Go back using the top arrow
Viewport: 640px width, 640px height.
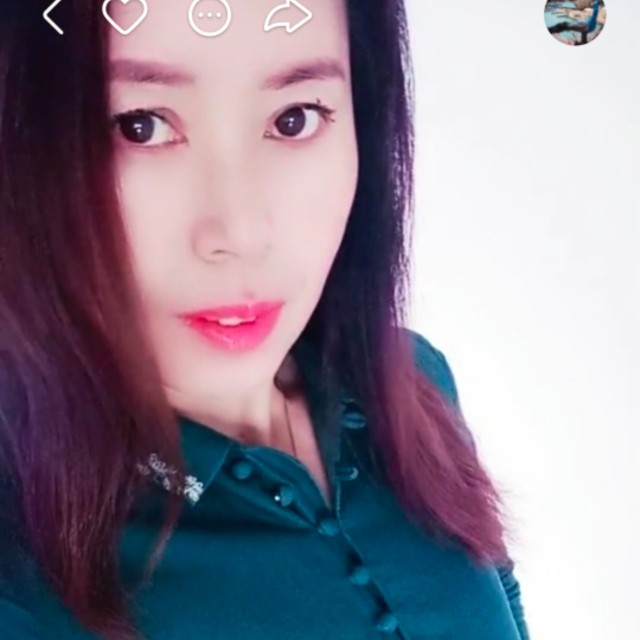(53, 15)
